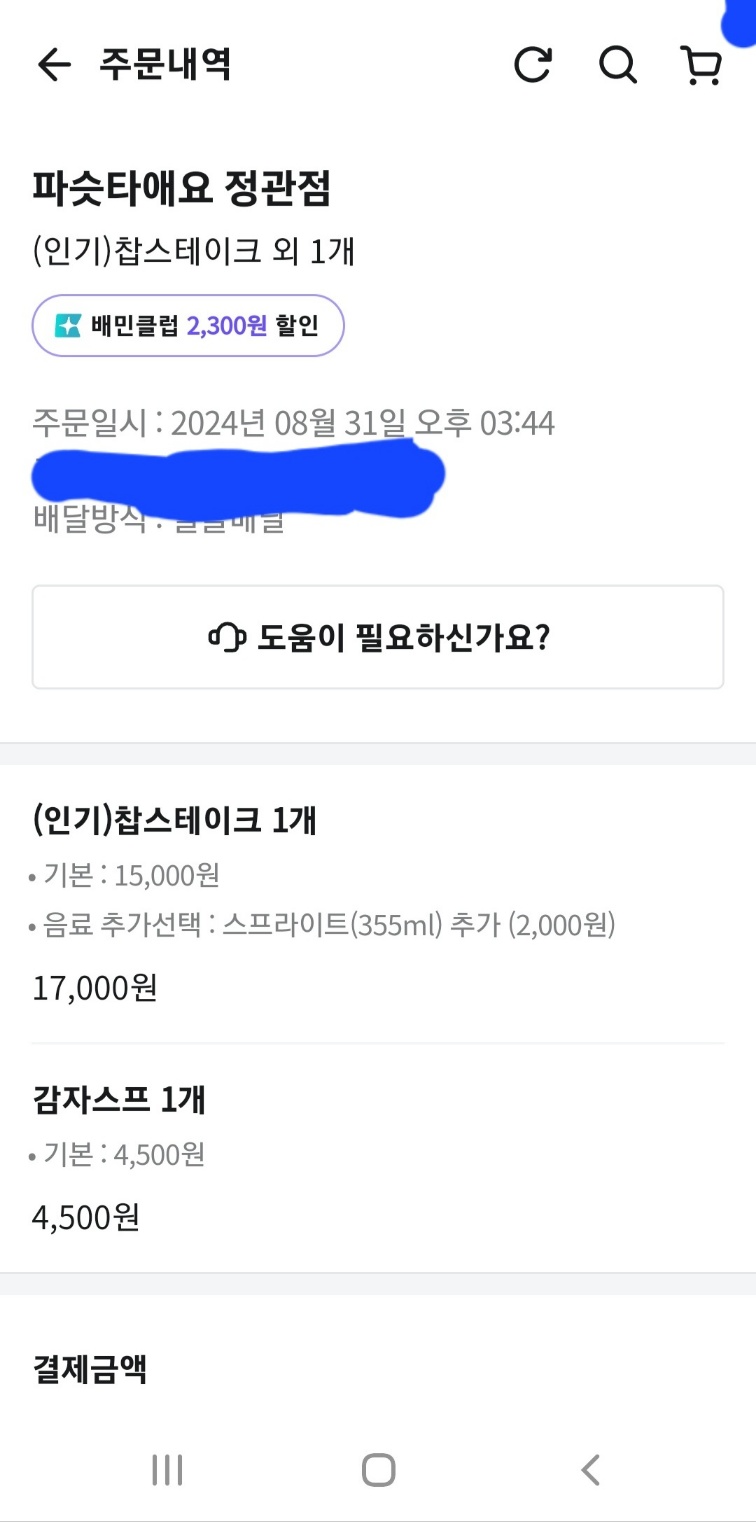756x1522 pixels.
Task: Open the shopping cart
Action: tap(702, 65)
